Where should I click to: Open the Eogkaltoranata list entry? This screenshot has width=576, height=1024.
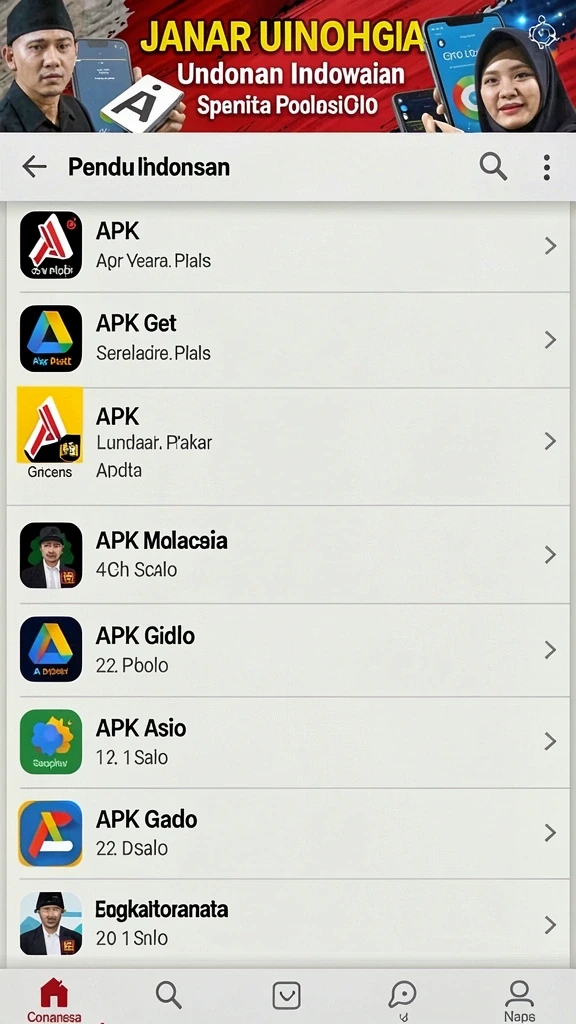[288, 924]
